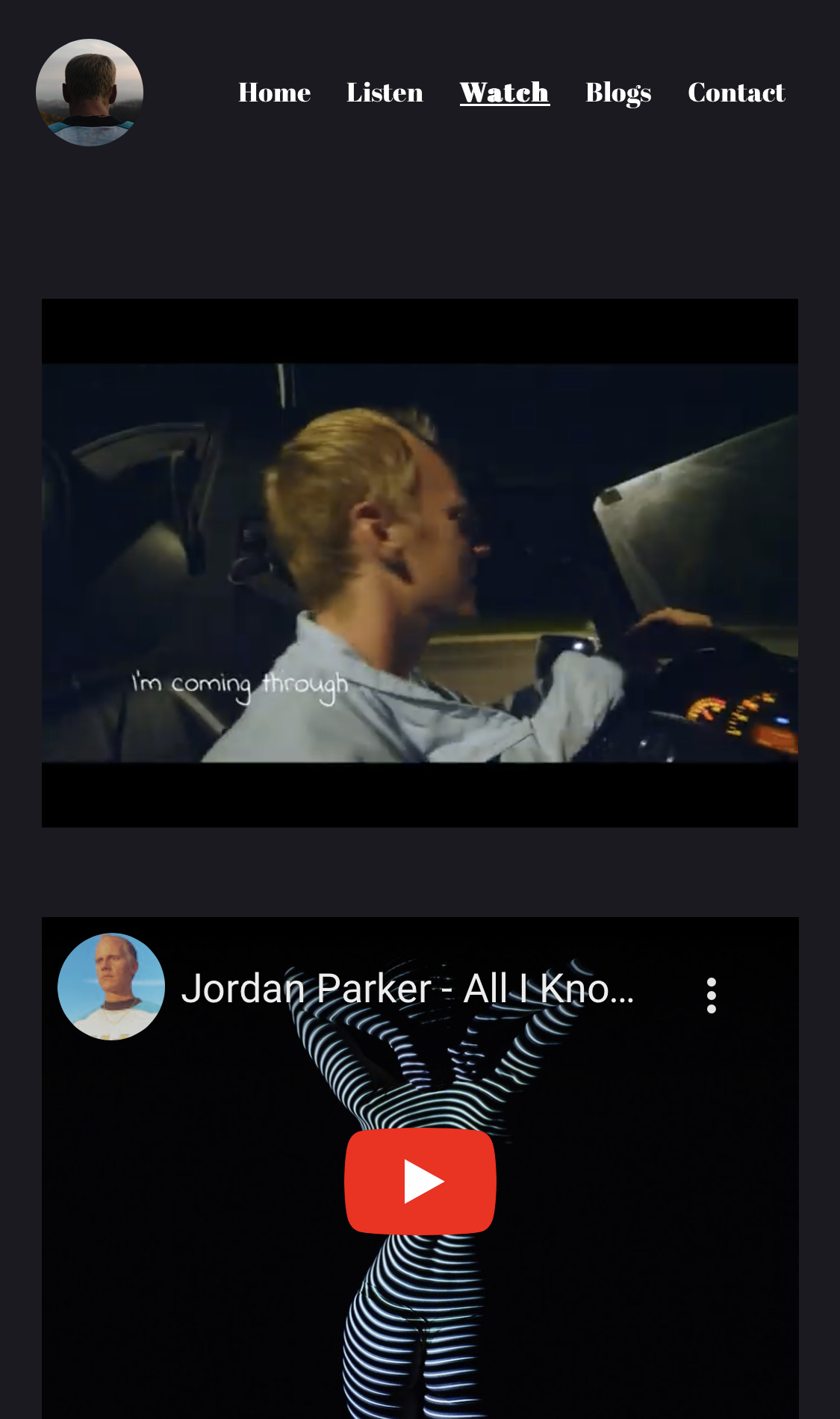Viewport: 840px width, 1419px height.
Task: Go to the Listen page
Action: click(x=385, y=93)
